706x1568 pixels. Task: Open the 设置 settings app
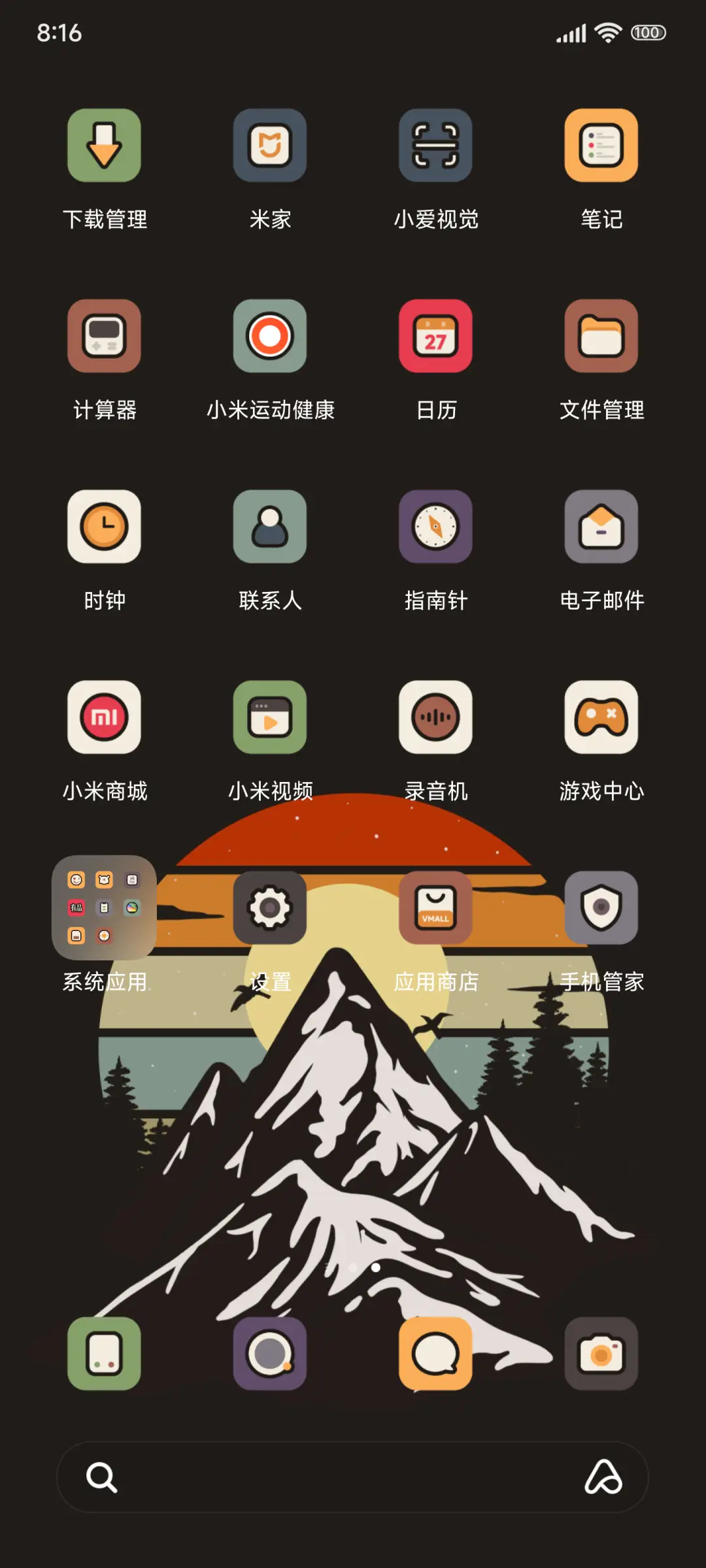[270, 907]
